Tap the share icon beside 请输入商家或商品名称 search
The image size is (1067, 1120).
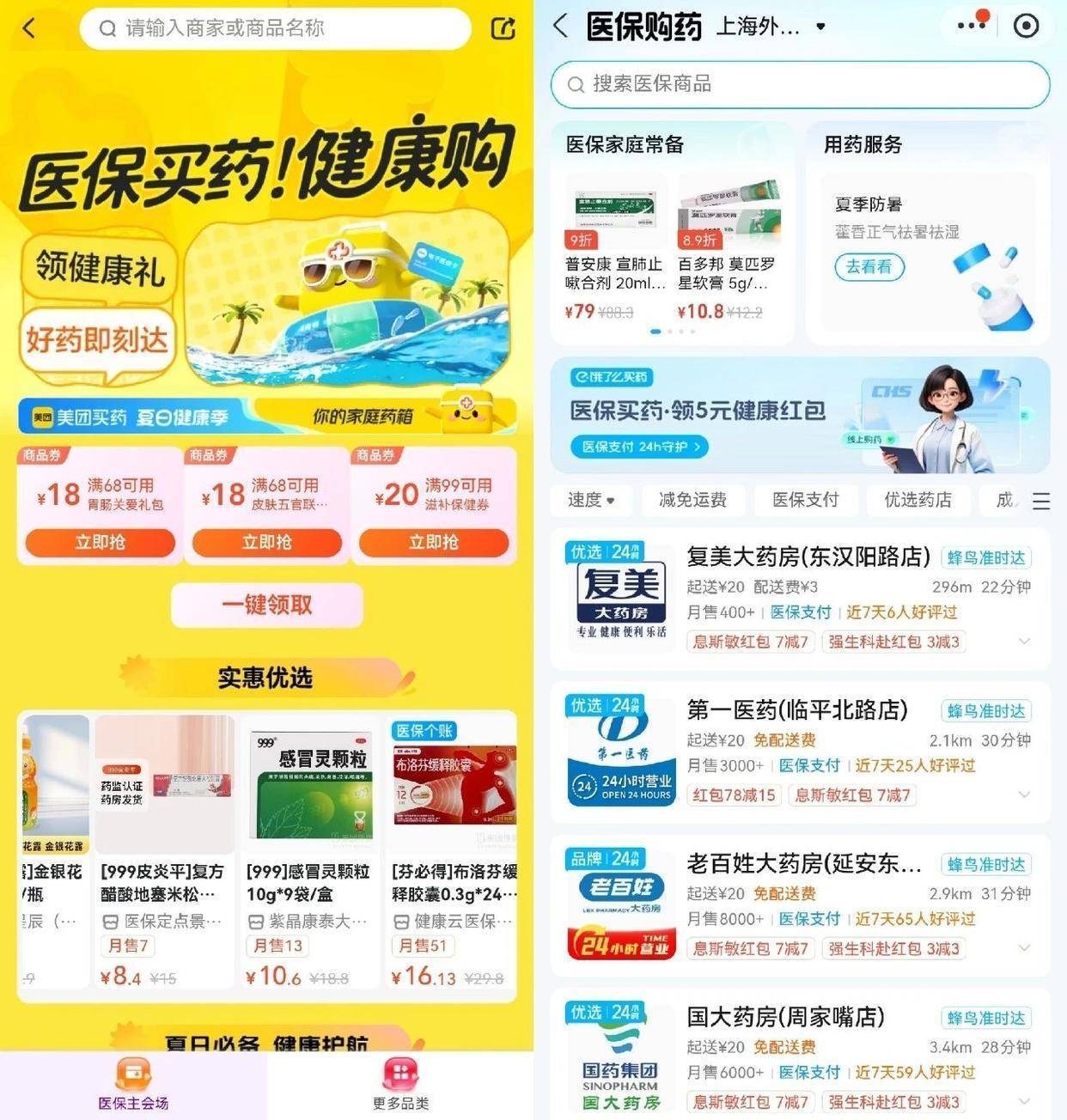click(503, 28)
